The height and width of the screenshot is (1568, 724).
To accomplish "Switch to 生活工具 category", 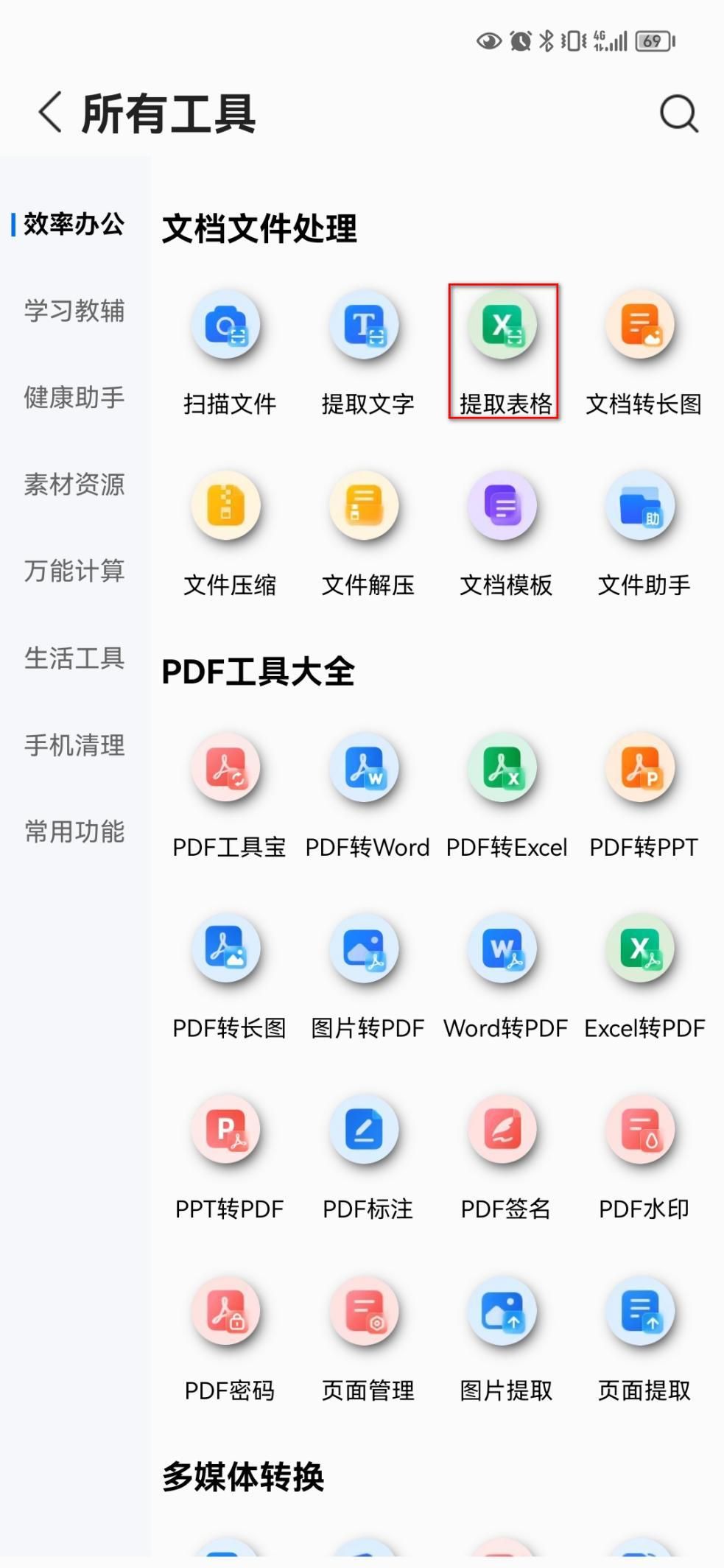I will coord(74,658).
